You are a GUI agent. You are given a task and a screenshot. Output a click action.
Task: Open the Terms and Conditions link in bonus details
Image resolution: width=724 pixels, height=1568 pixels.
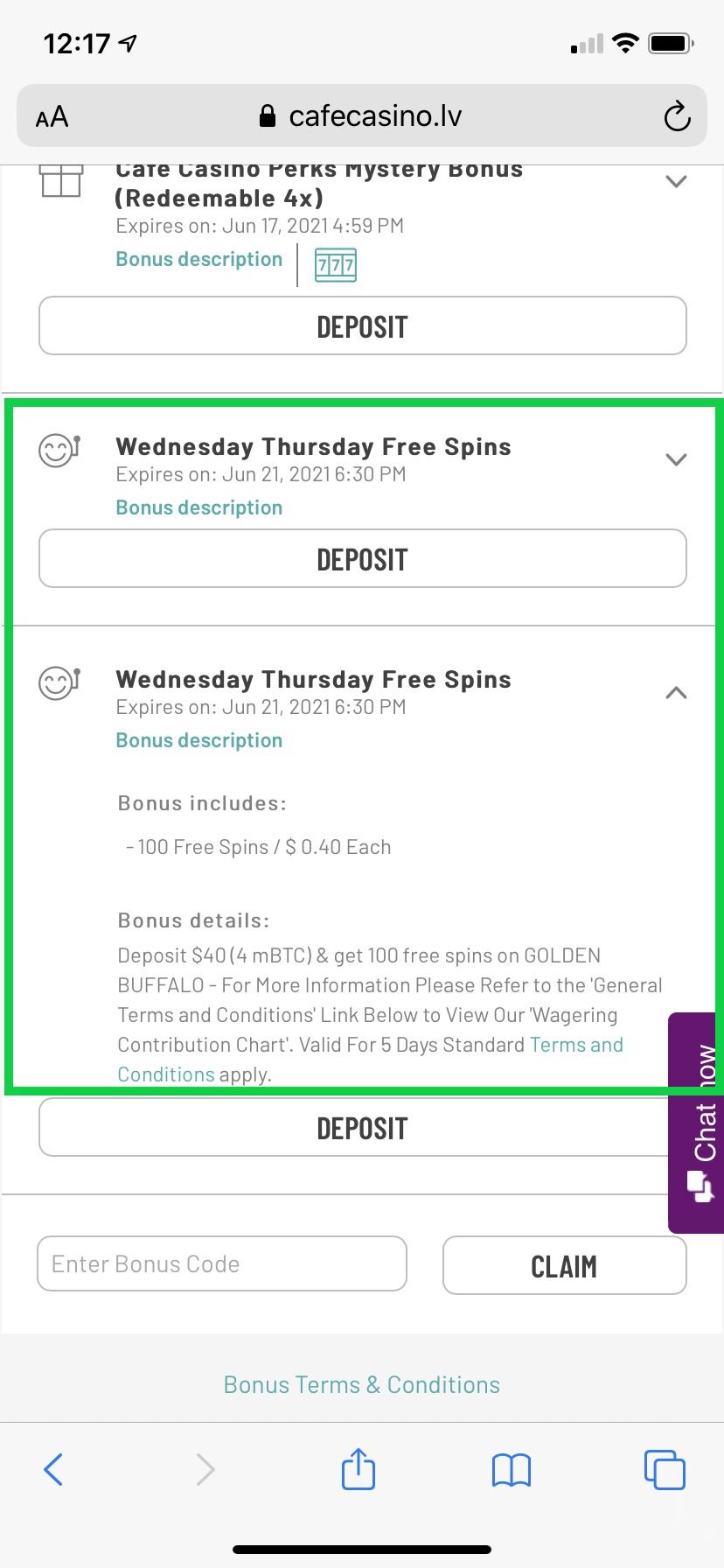(x=575, y=1045)
